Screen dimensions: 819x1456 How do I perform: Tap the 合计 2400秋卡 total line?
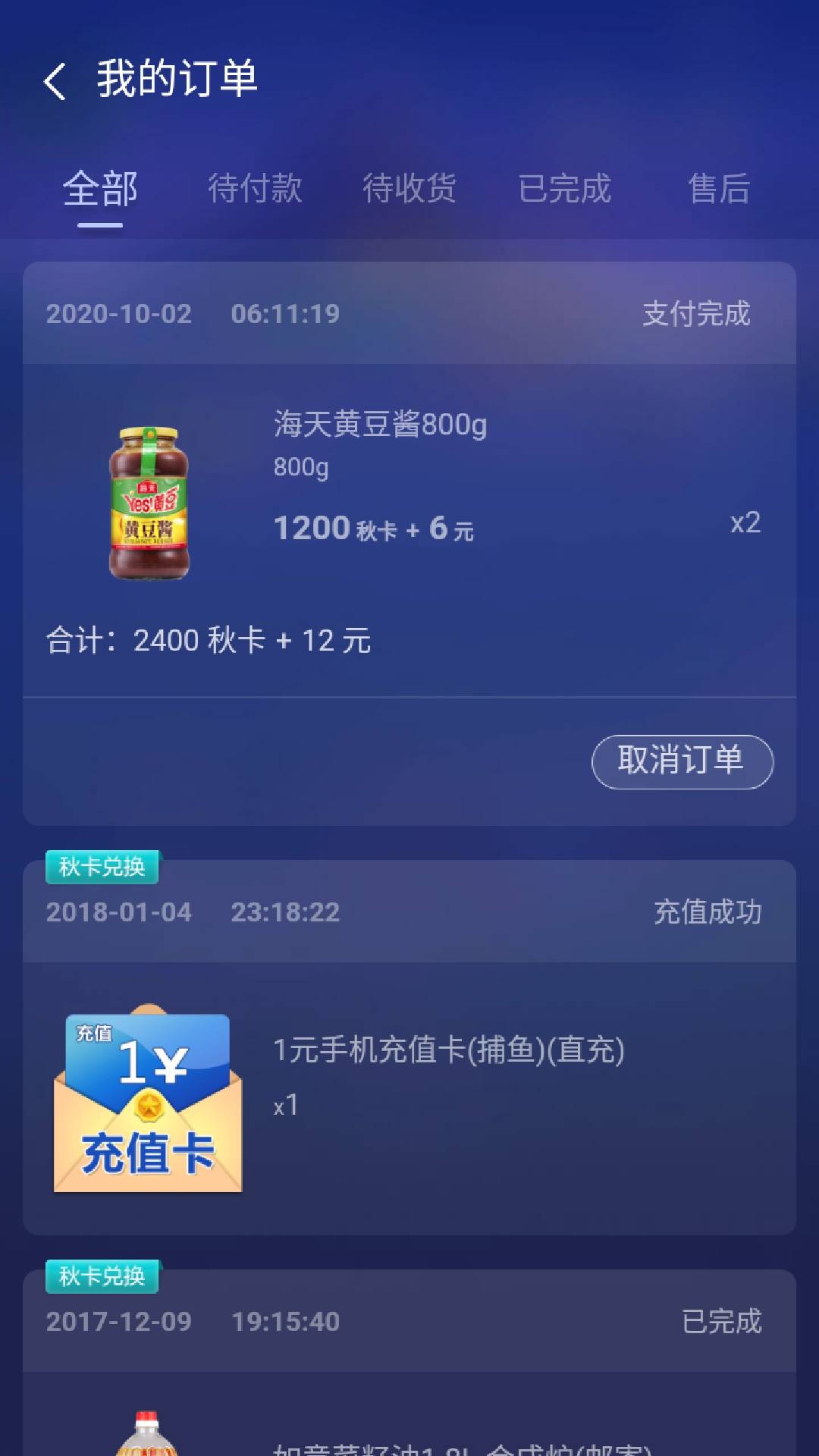pyautogui.click(x=206, y=641)
